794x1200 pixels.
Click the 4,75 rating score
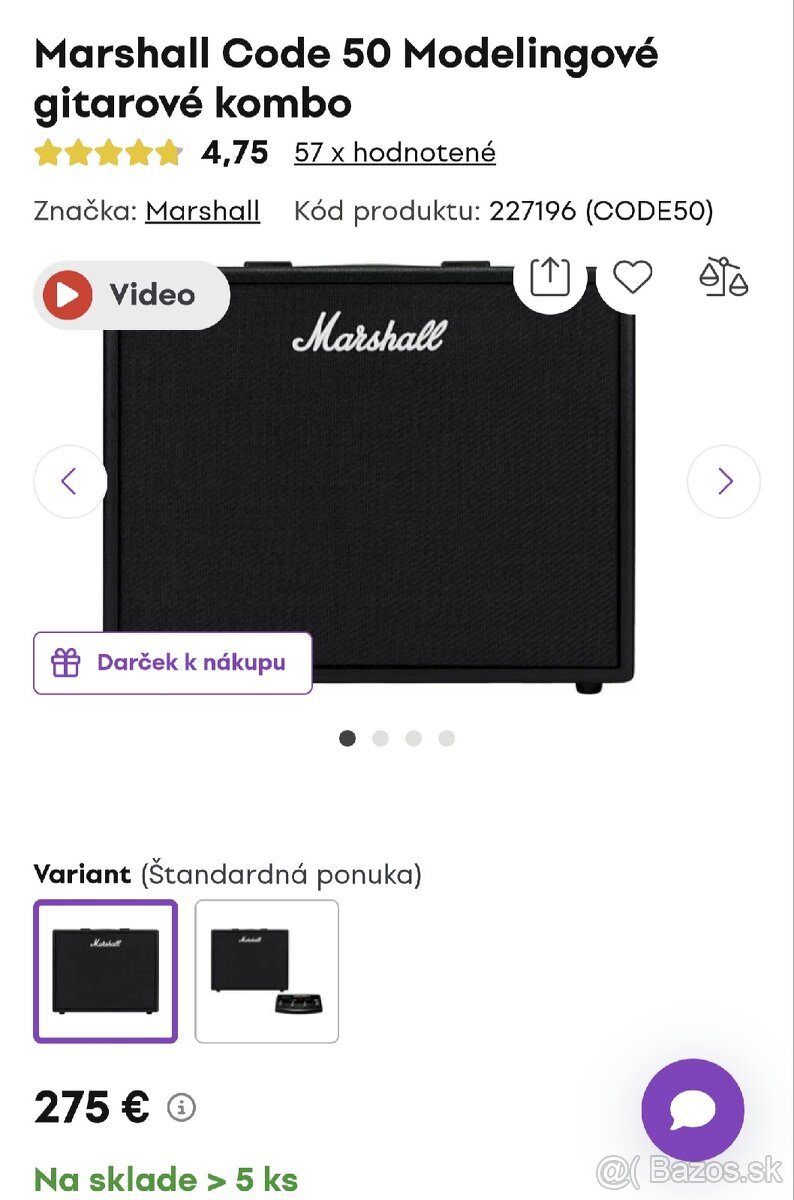coord(233,152)
